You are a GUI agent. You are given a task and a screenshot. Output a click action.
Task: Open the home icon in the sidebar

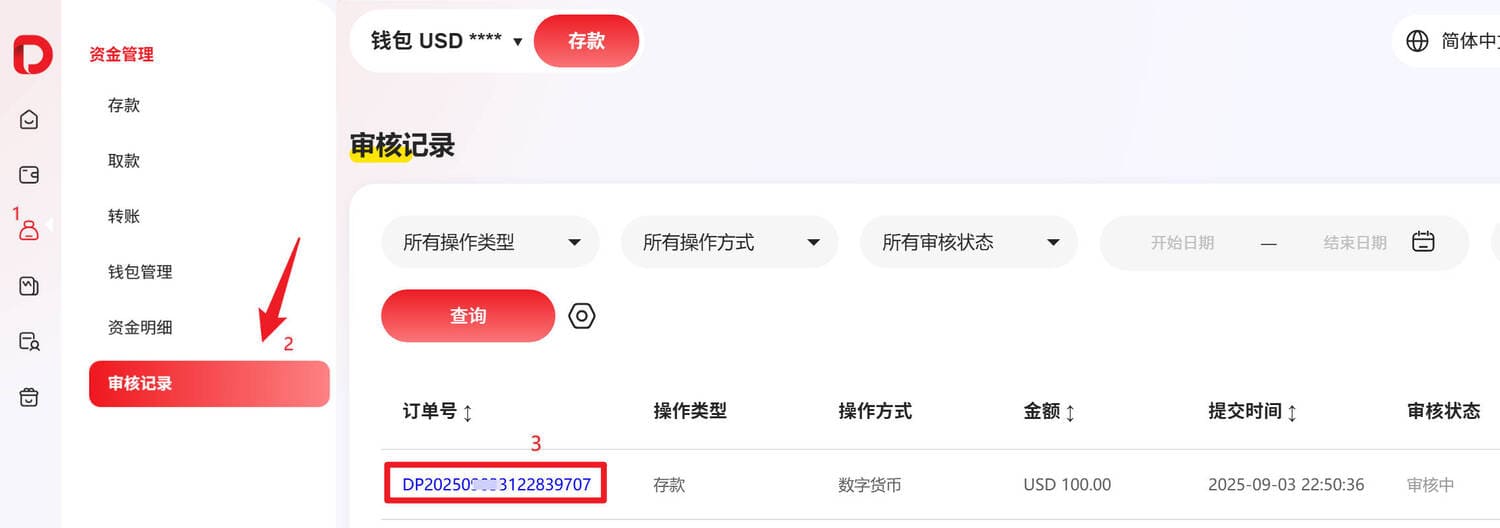(29, 120)
